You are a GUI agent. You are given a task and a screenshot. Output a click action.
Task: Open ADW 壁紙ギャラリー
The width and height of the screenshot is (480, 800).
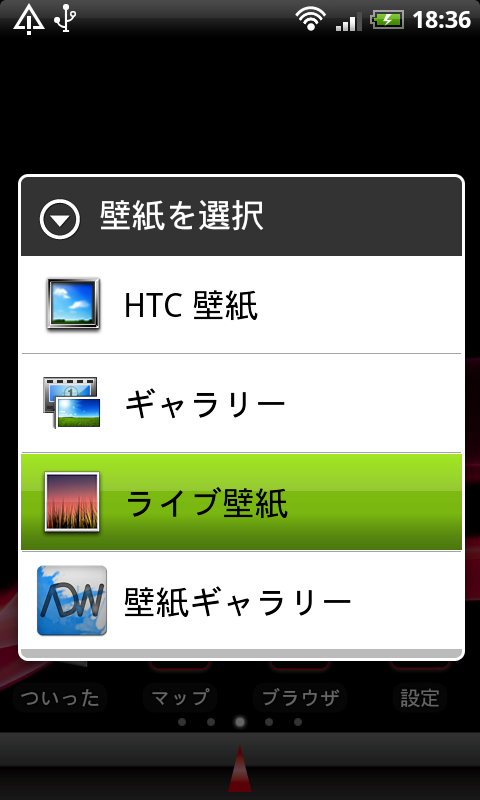(241, 601)
